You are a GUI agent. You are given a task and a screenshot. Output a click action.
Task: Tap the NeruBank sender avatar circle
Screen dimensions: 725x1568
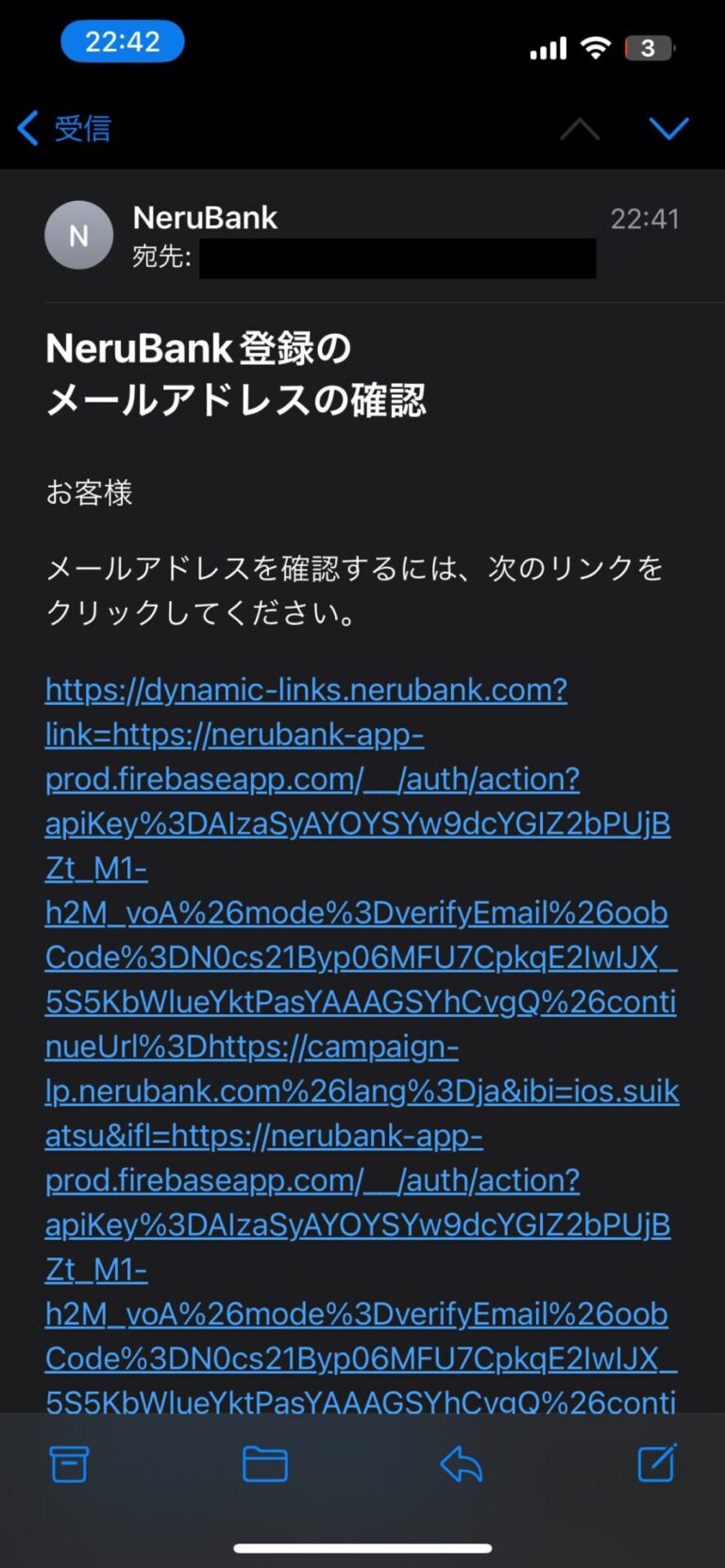click(x=78, y=234)
